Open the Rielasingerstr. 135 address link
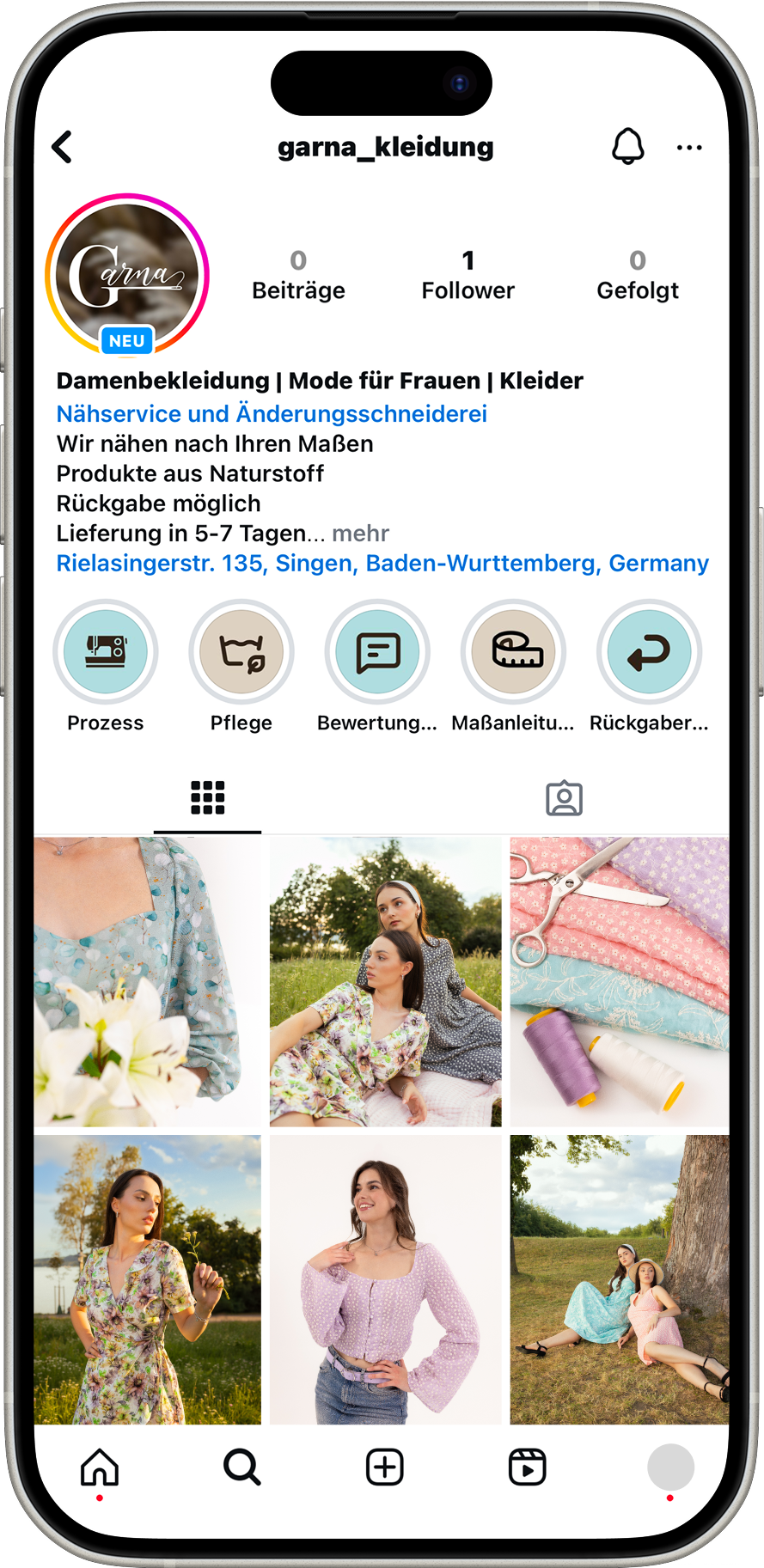 [x=382, y=564]
